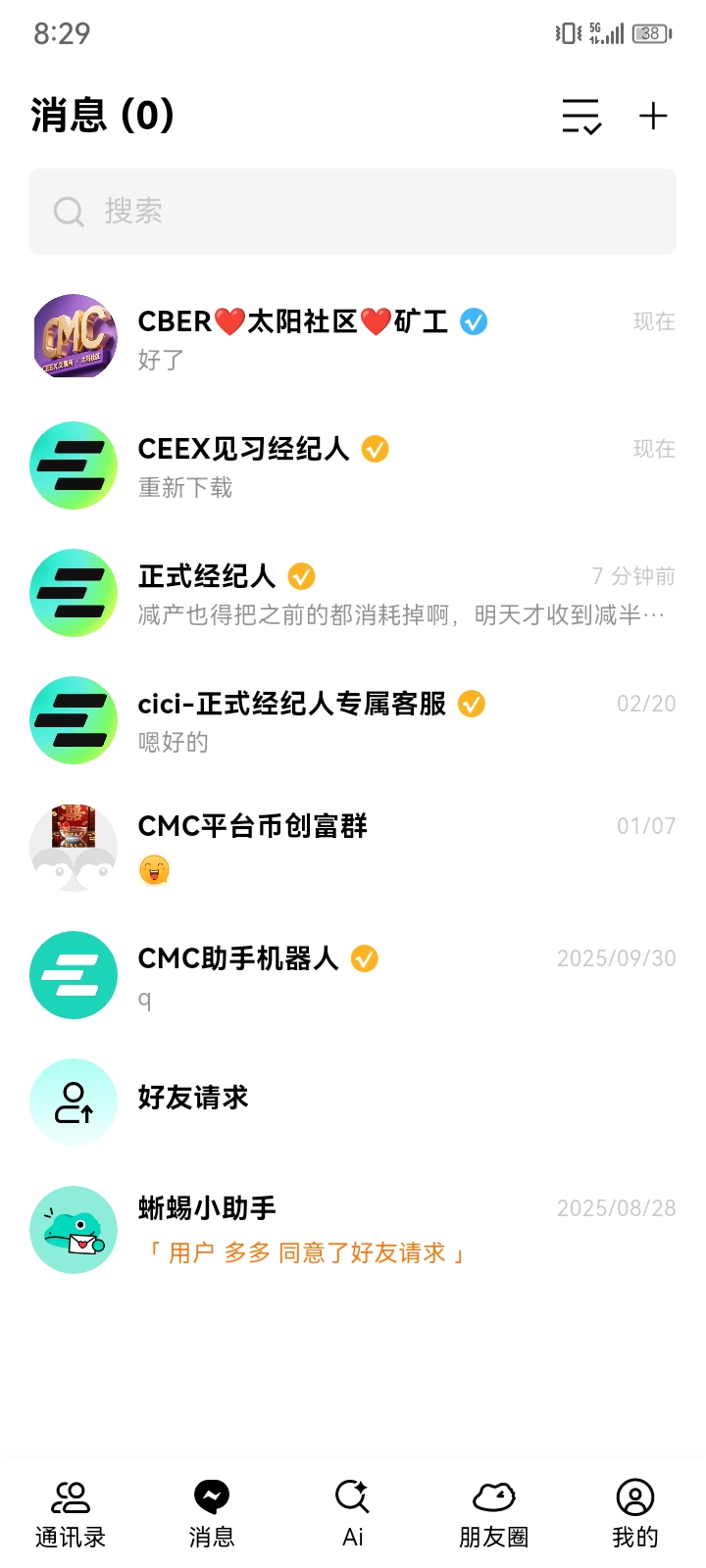Screen dimensions: 706x1568
Task: Open the chat with 正式经纪人
Action: click(x=353, y=594)
